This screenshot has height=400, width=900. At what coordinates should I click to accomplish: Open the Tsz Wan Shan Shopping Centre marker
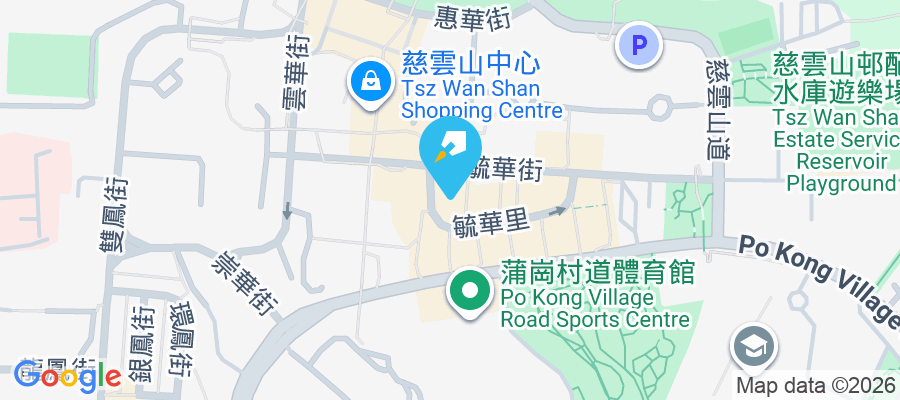click(x=370, y=84)
